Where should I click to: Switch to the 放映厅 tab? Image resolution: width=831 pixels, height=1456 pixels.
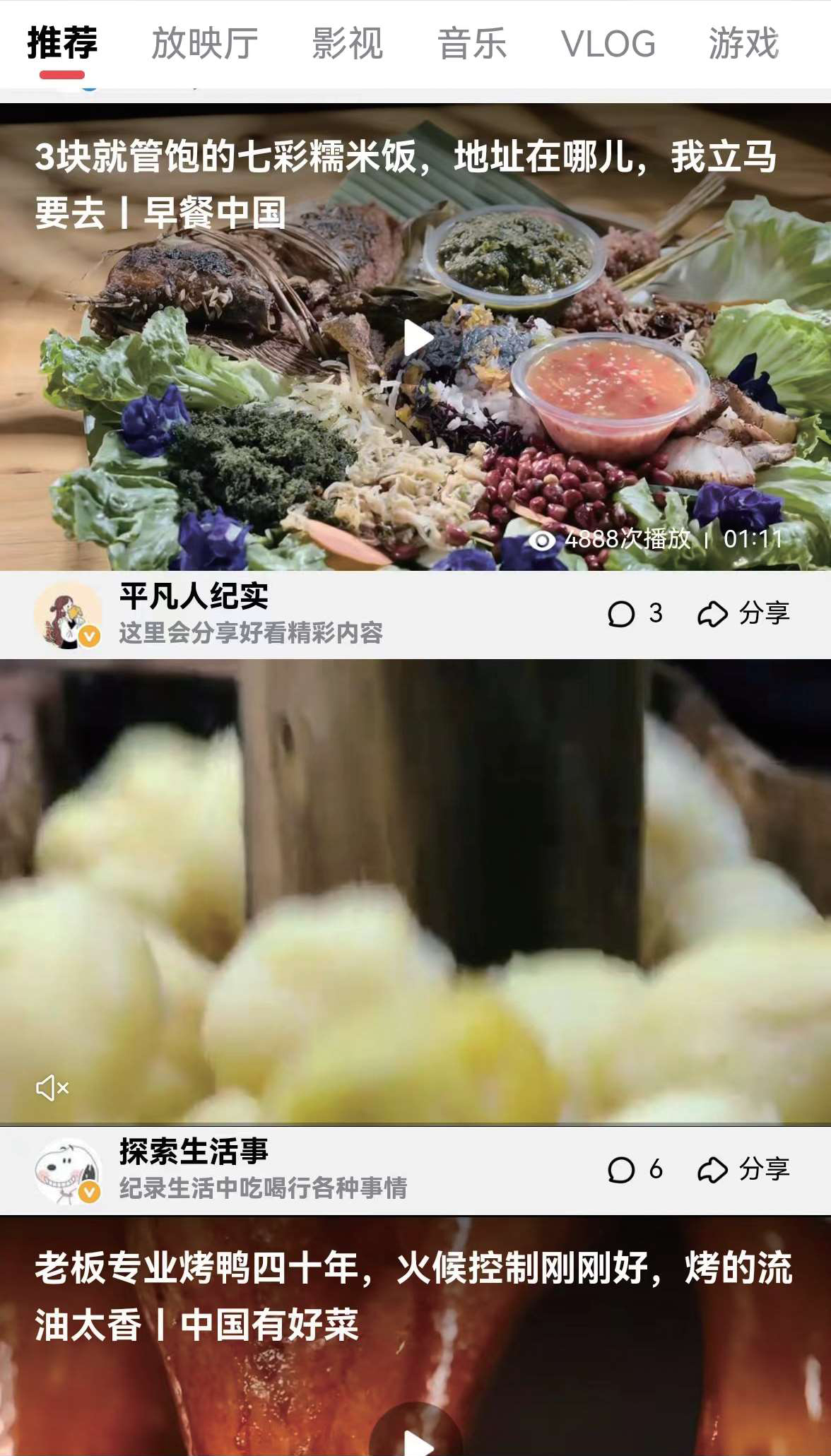click(204, 44)
